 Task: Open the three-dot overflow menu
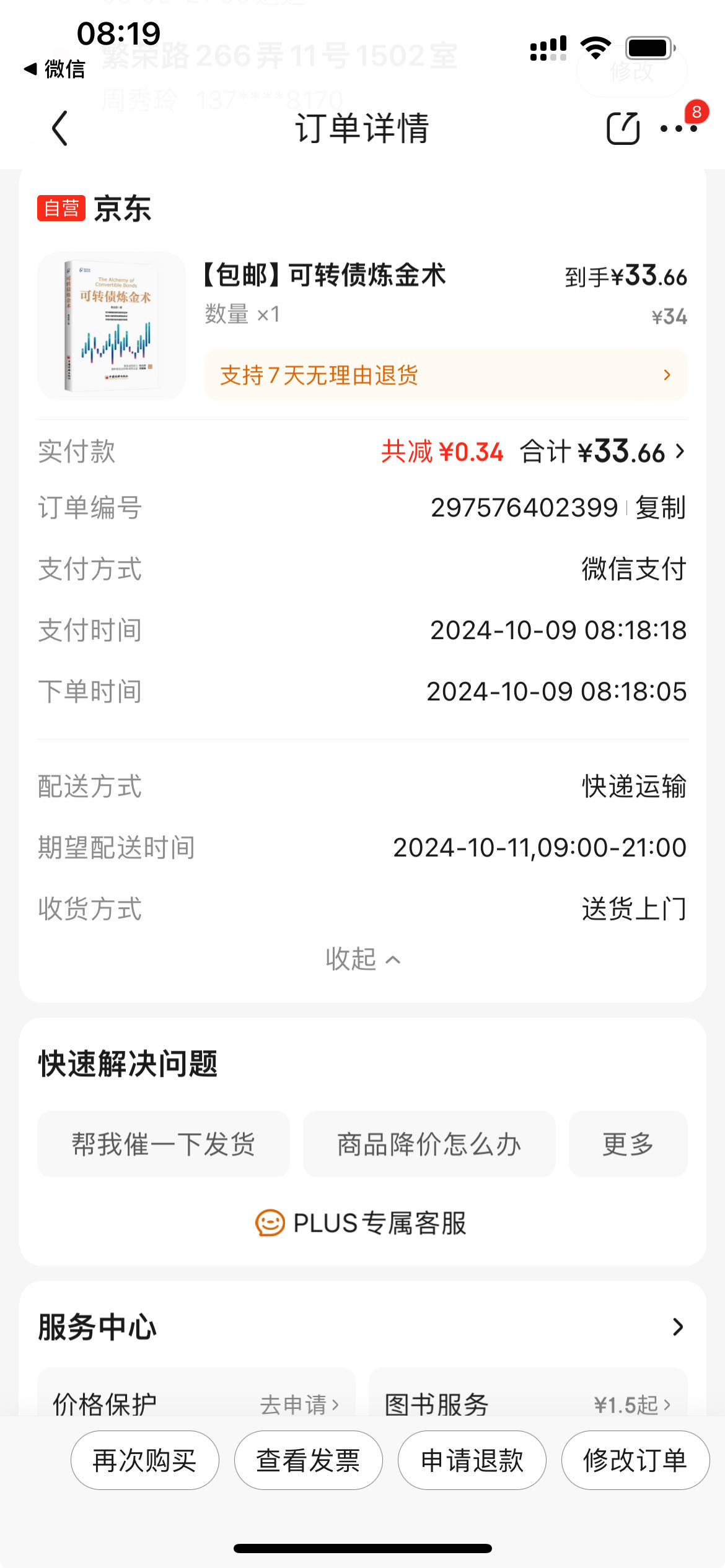point(679,129)
